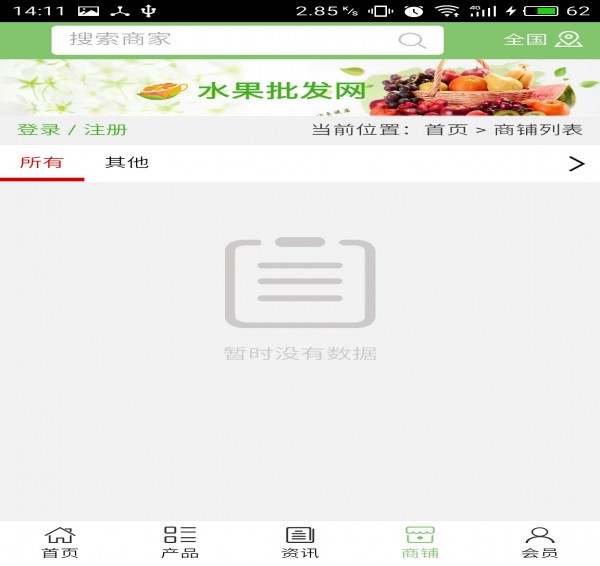Open the 水果批发网 banner
This screenshot has height=566, width=600.
(300, 89)
